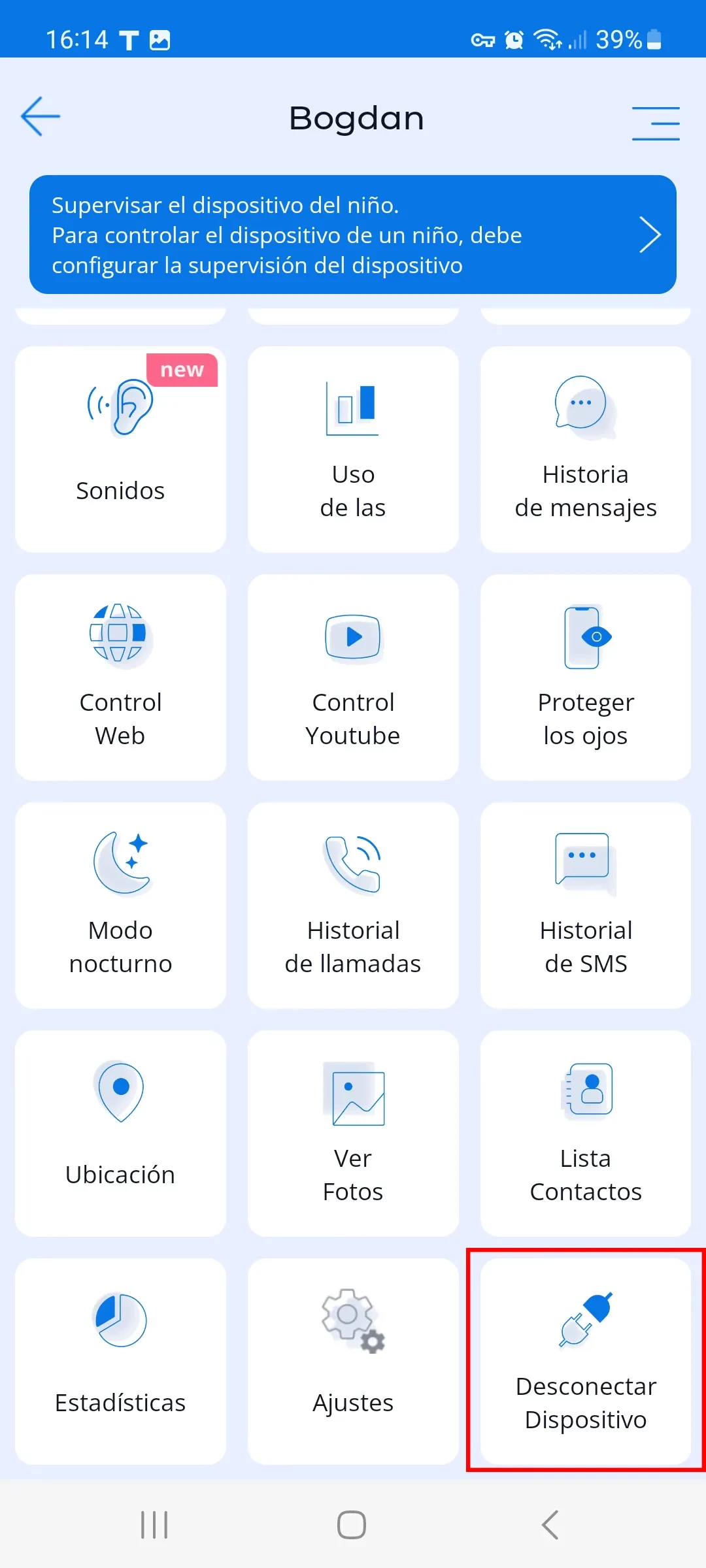
Task: Open Control Web
Action: click(x=120, y=678)
